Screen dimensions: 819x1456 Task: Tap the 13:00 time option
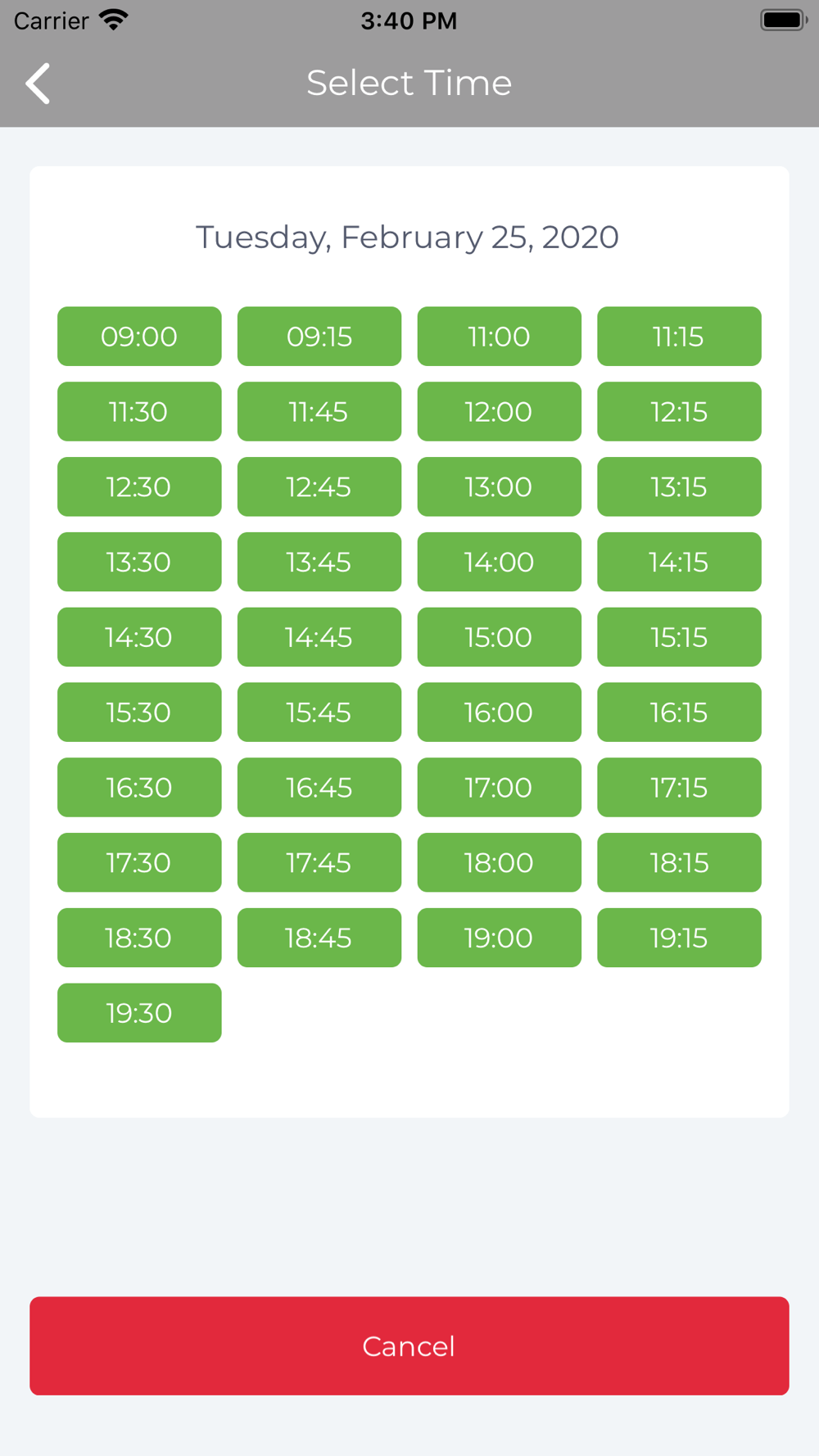tap(500, 487)
